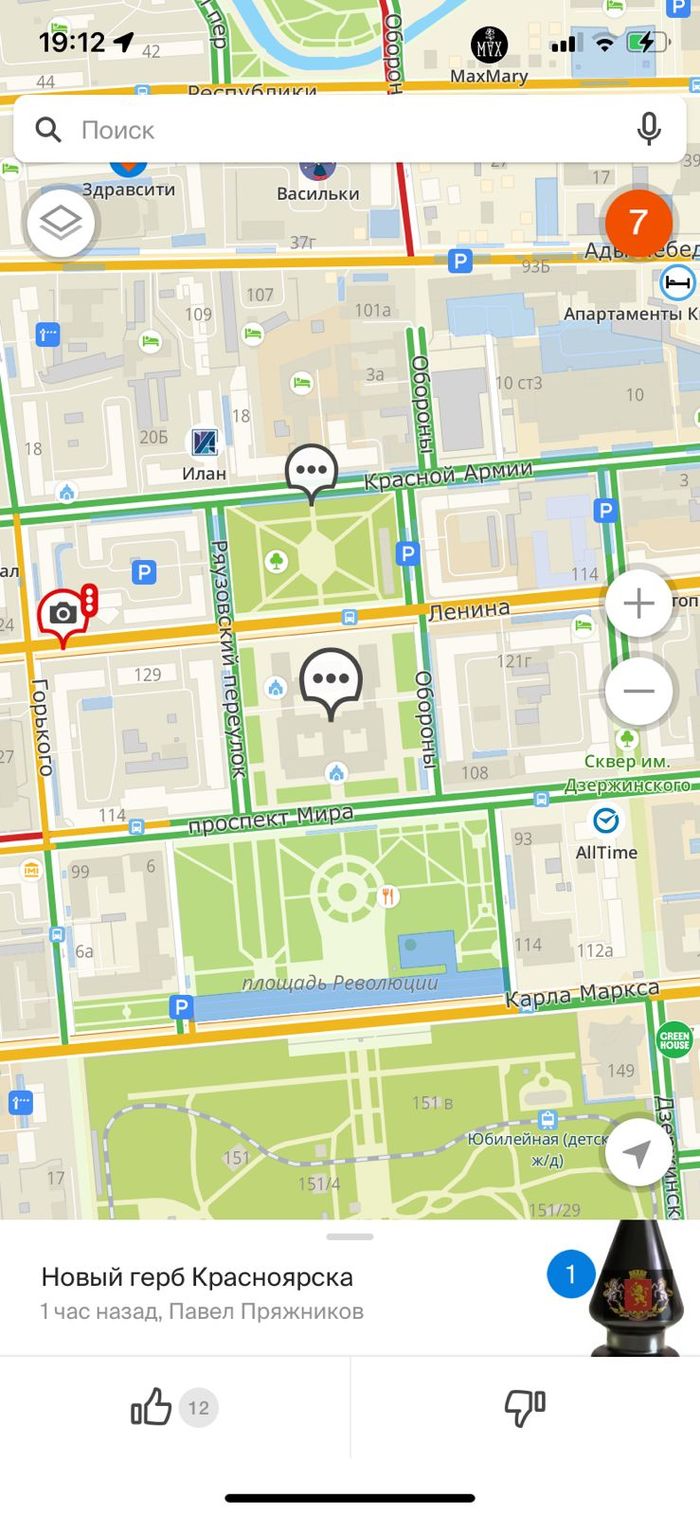Open the parking marker near площадь Революции

tap(181, 1007)
